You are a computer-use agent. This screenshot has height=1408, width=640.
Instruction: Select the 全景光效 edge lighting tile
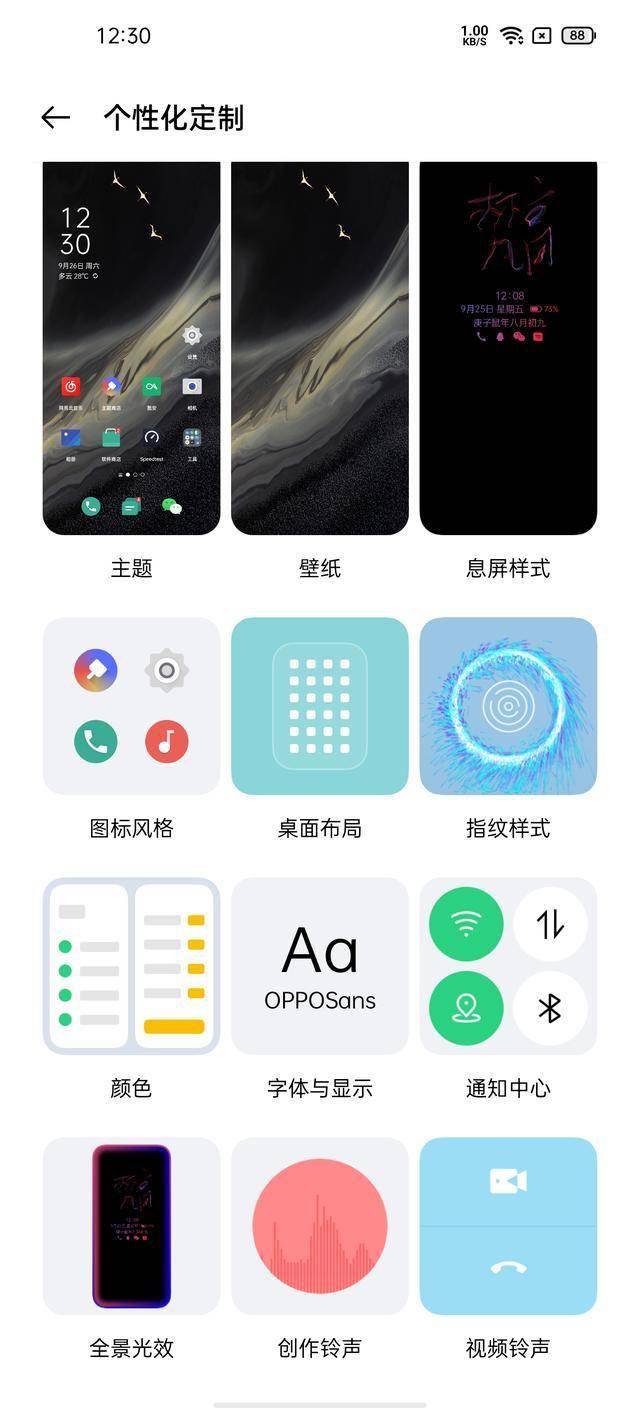[131, 1226]
